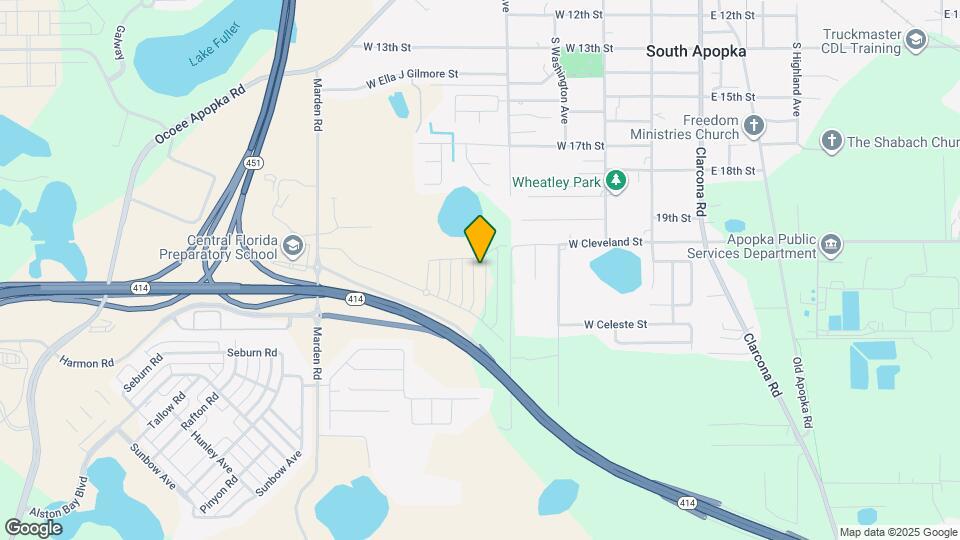Screen dimensions: 960x540
Task: Select The Shabach Church pin
Action: (831, 141)
